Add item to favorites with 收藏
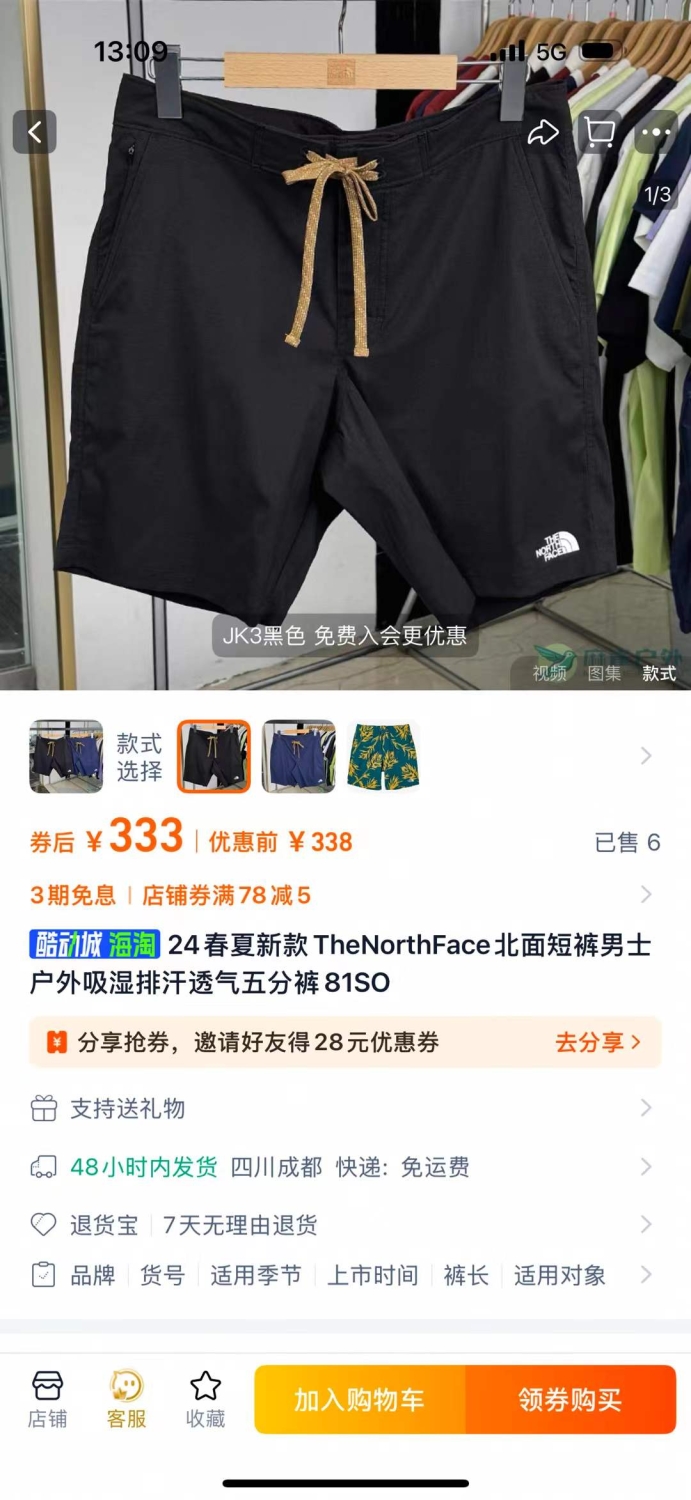 click(x=205, y=1399)
